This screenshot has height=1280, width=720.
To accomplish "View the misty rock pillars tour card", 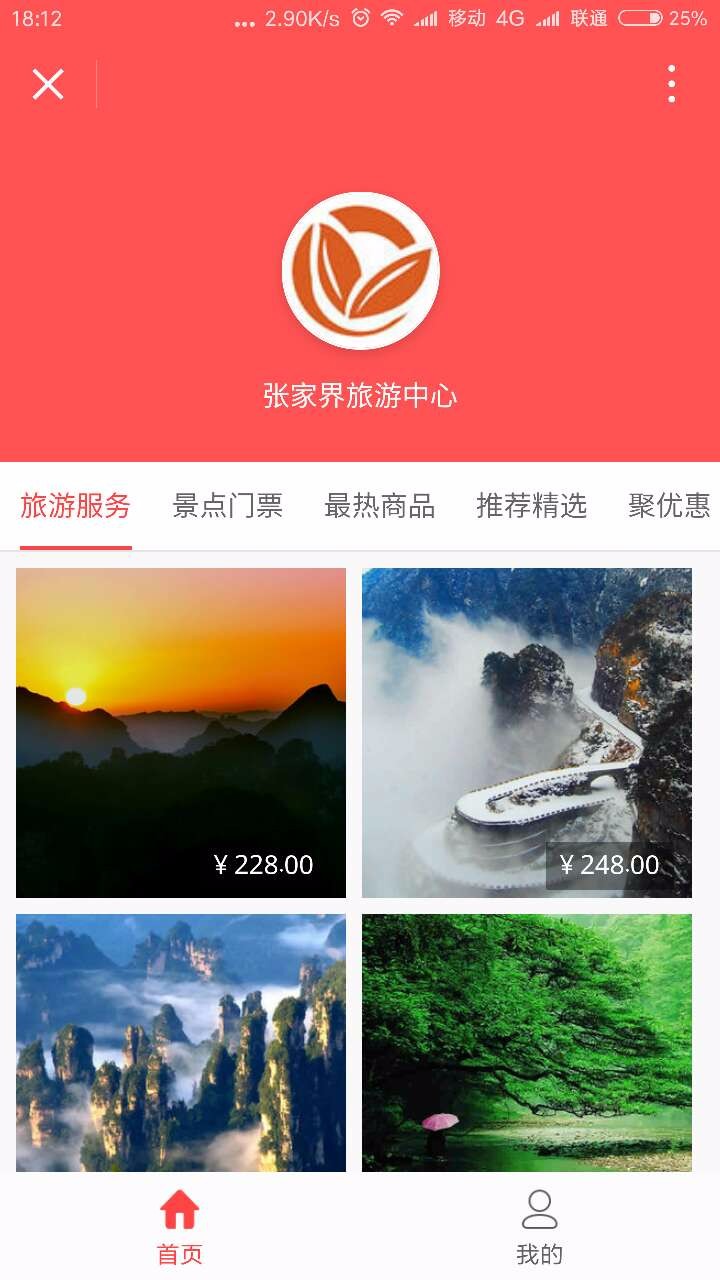I will 181,1042.
